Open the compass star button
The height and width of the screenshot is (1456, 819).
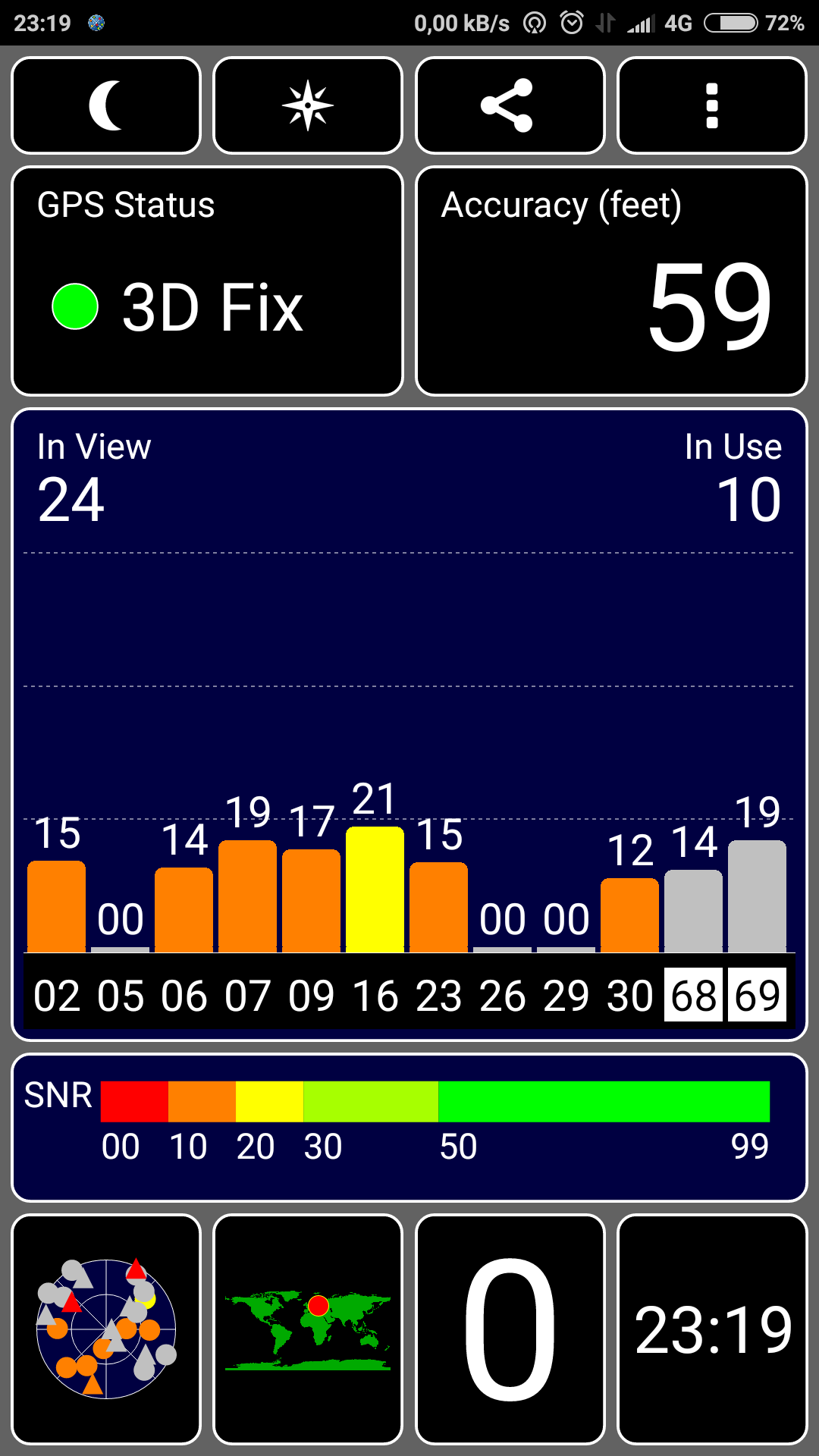pyautogui.click(x=308, y=105)
